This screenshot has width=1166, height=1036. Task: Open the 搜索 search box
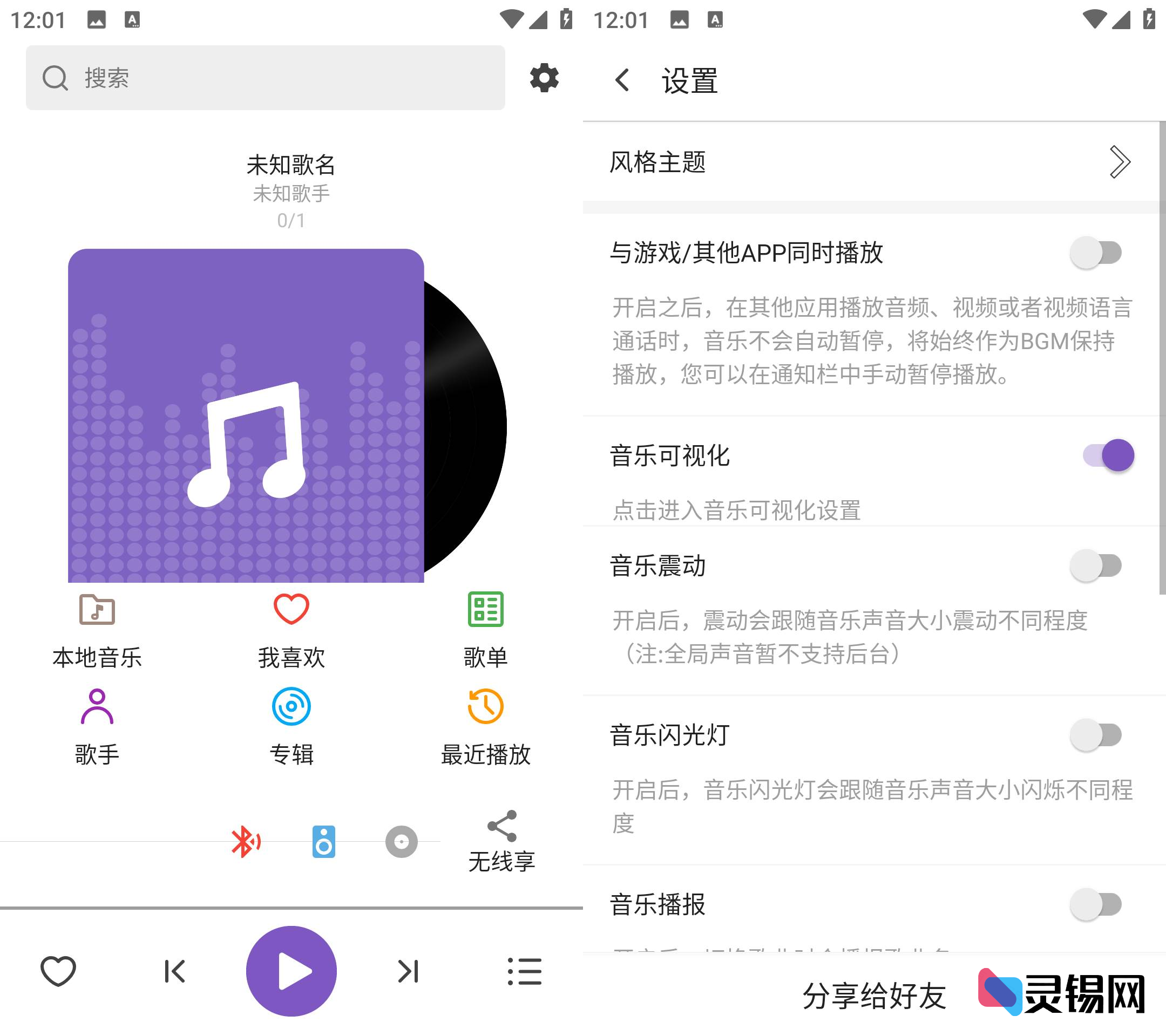pyautogui.click(x=265, y=78)
